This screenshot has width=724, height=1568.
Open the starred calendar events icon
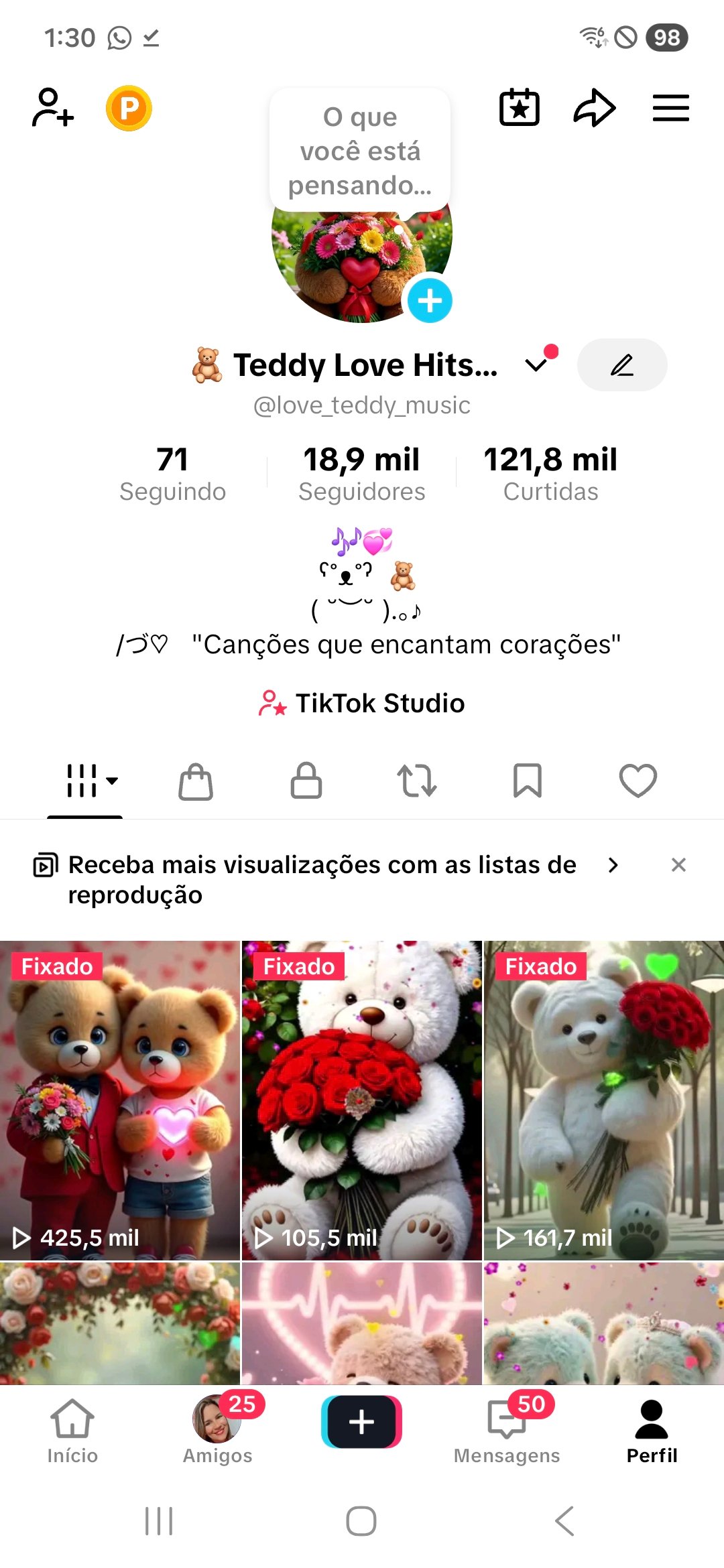click(x=520, y=108)
